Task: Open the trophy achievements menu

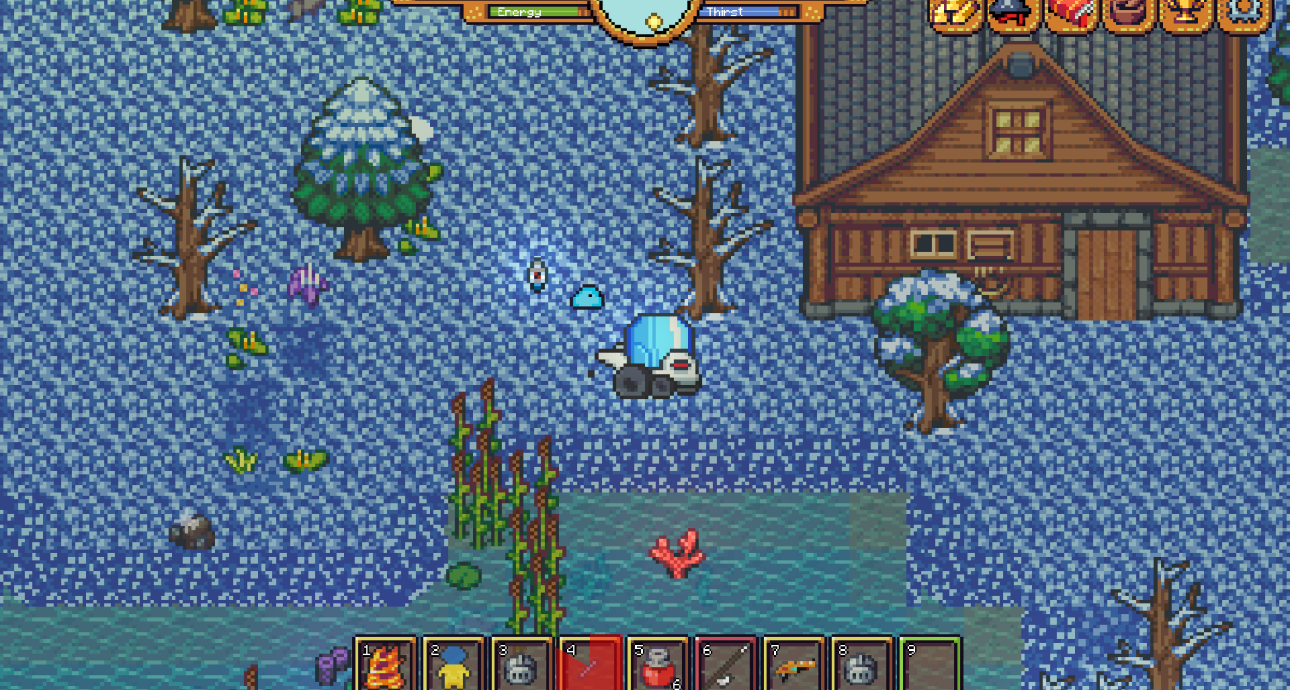Action: click(1187, 14)
